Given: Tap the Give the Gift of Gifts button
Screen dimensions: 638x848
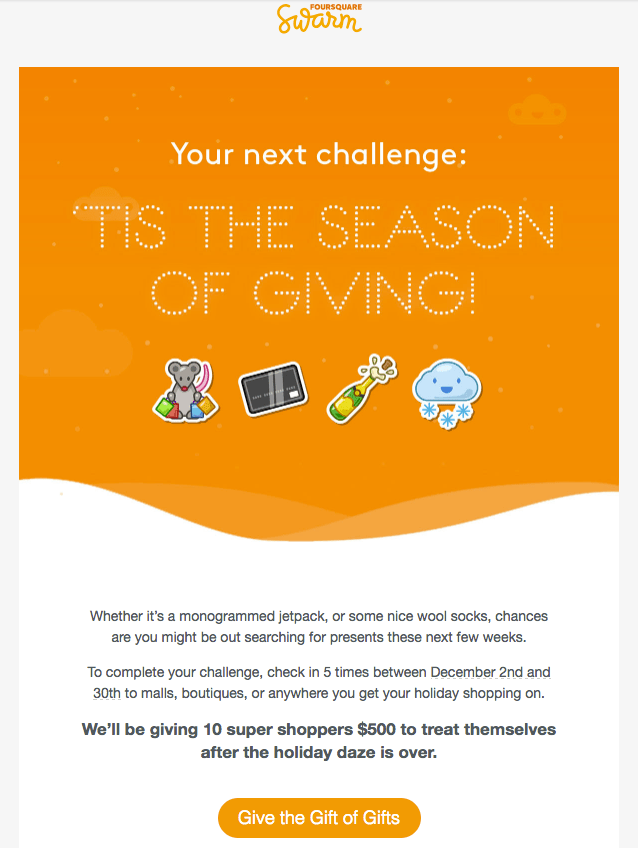Looking at the screenshot, I should click(x=319, y=818).
